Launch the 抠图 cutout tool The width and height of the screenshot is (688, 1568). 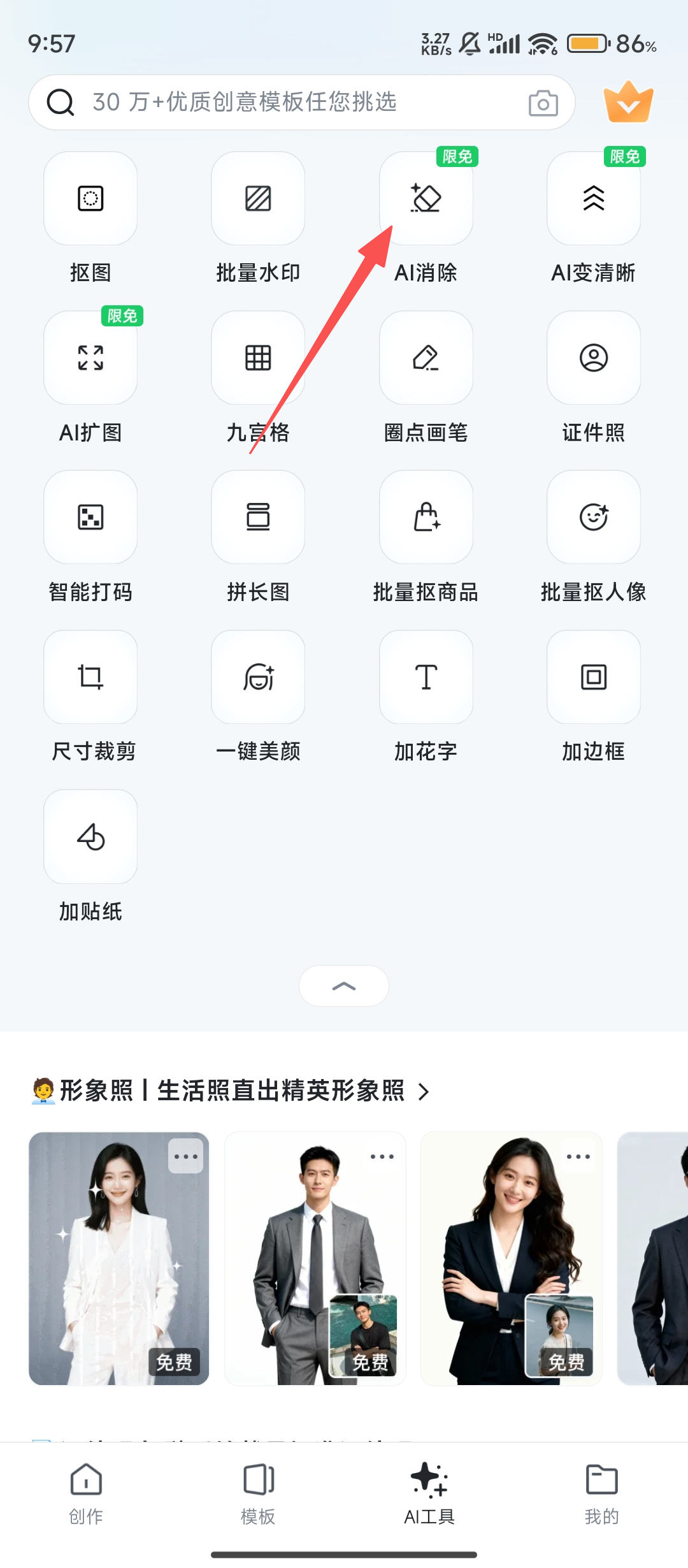pyautogui.click(x=90, y=199)
